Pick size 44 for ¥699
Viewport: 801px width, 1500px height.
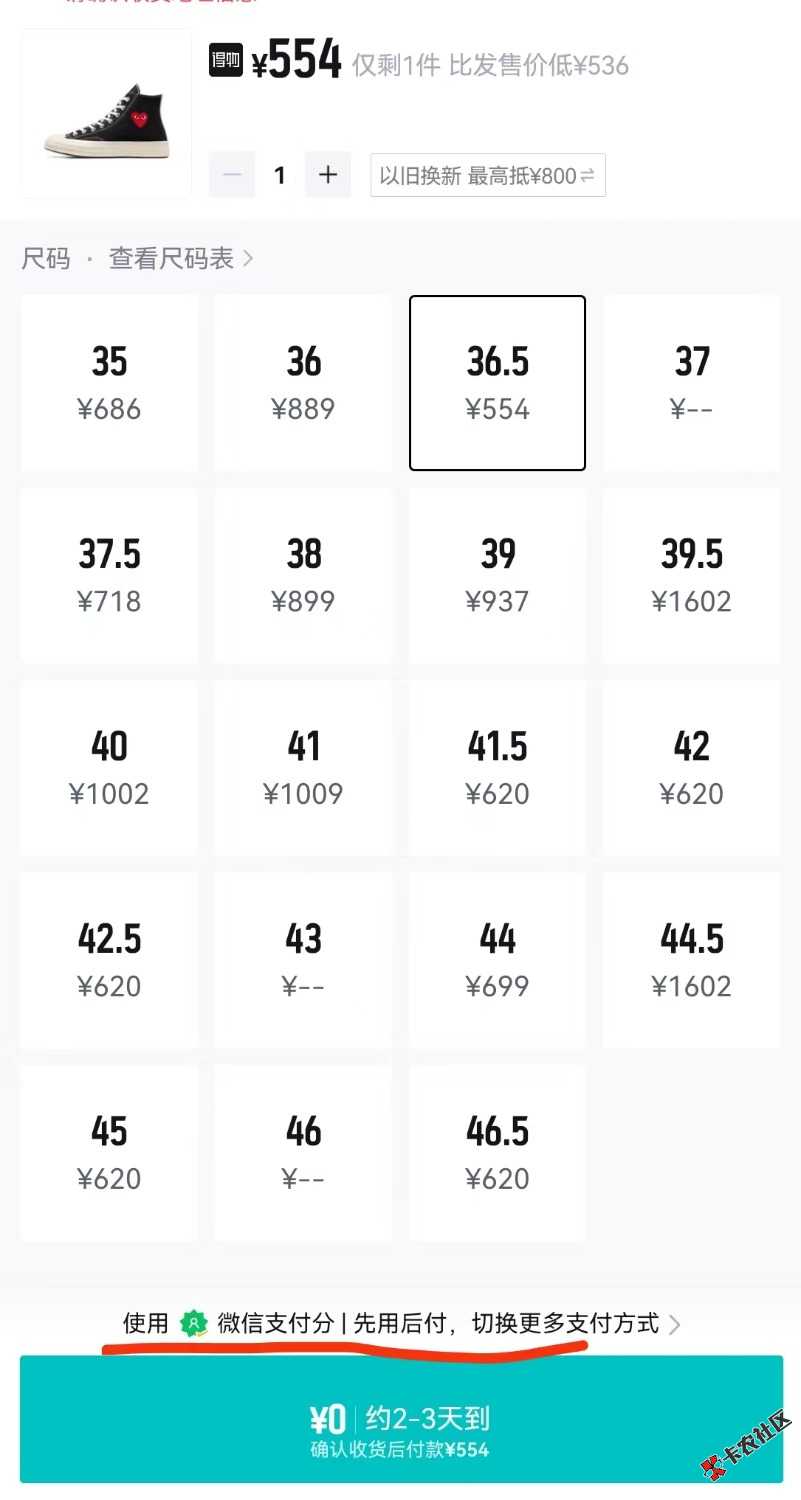(x=497, y=960)
